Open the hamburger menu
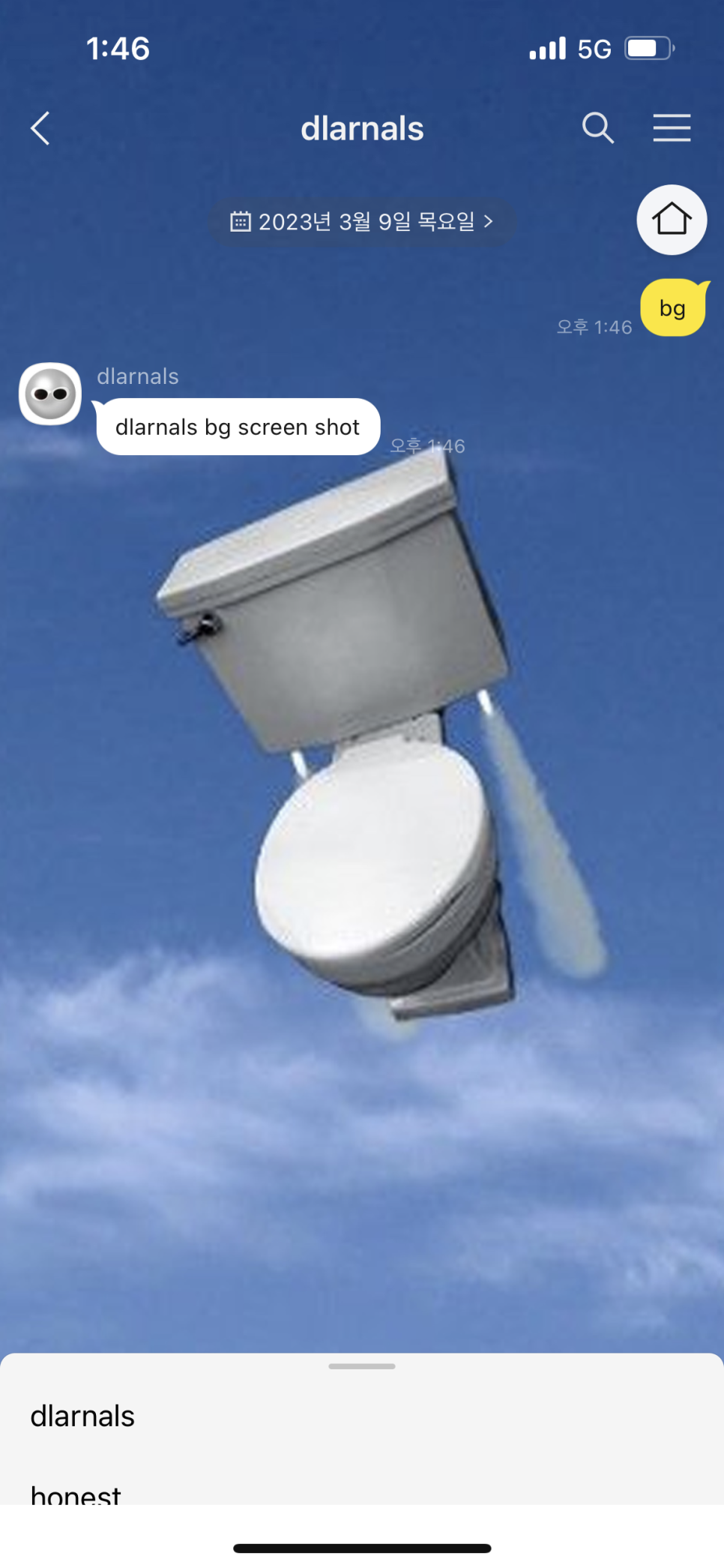Image resolution: width=724 pixels, height=1568 pixels. [672, 128]
